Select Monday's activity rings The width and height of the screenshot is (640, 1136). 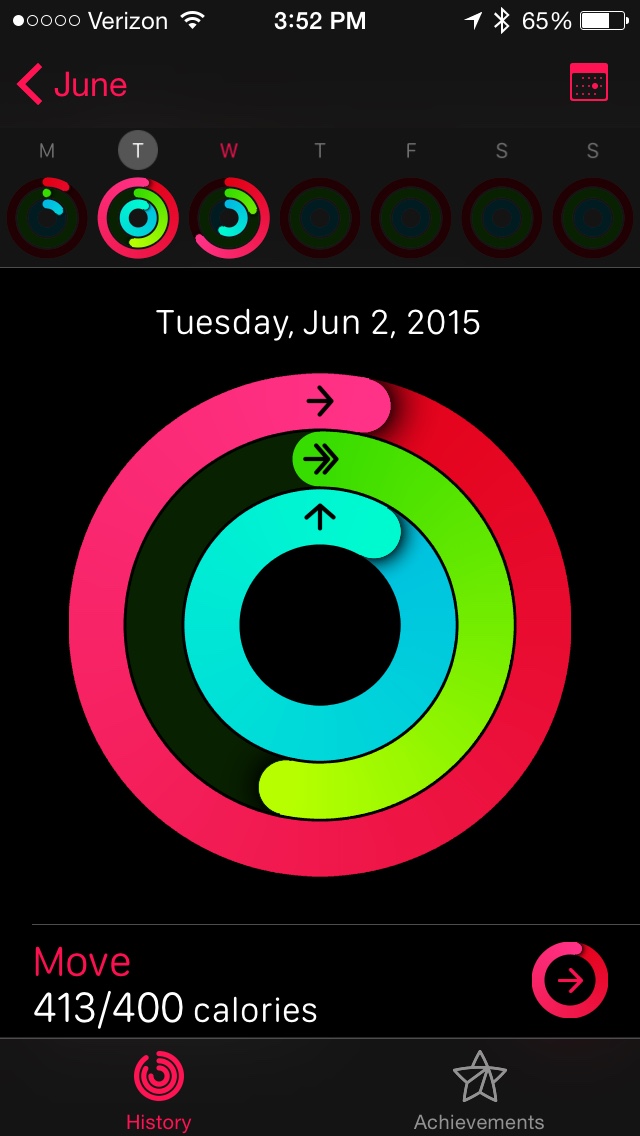pos(47,216)
